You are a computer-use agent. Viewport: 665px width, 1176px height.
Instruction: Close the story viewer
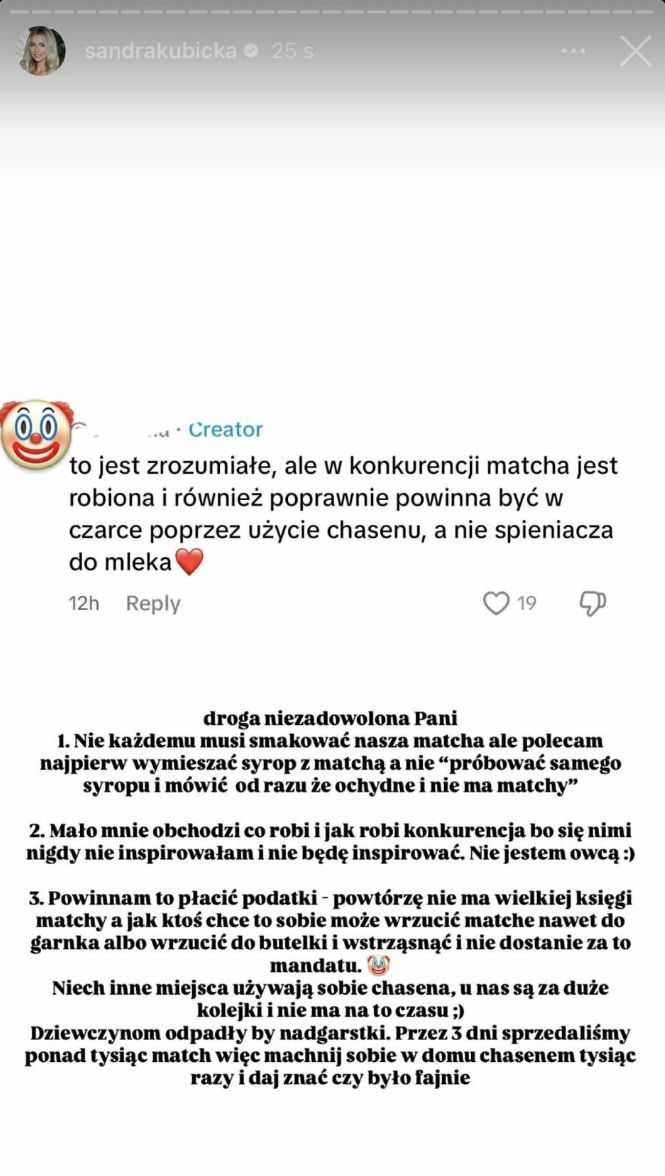click(635, 51)
